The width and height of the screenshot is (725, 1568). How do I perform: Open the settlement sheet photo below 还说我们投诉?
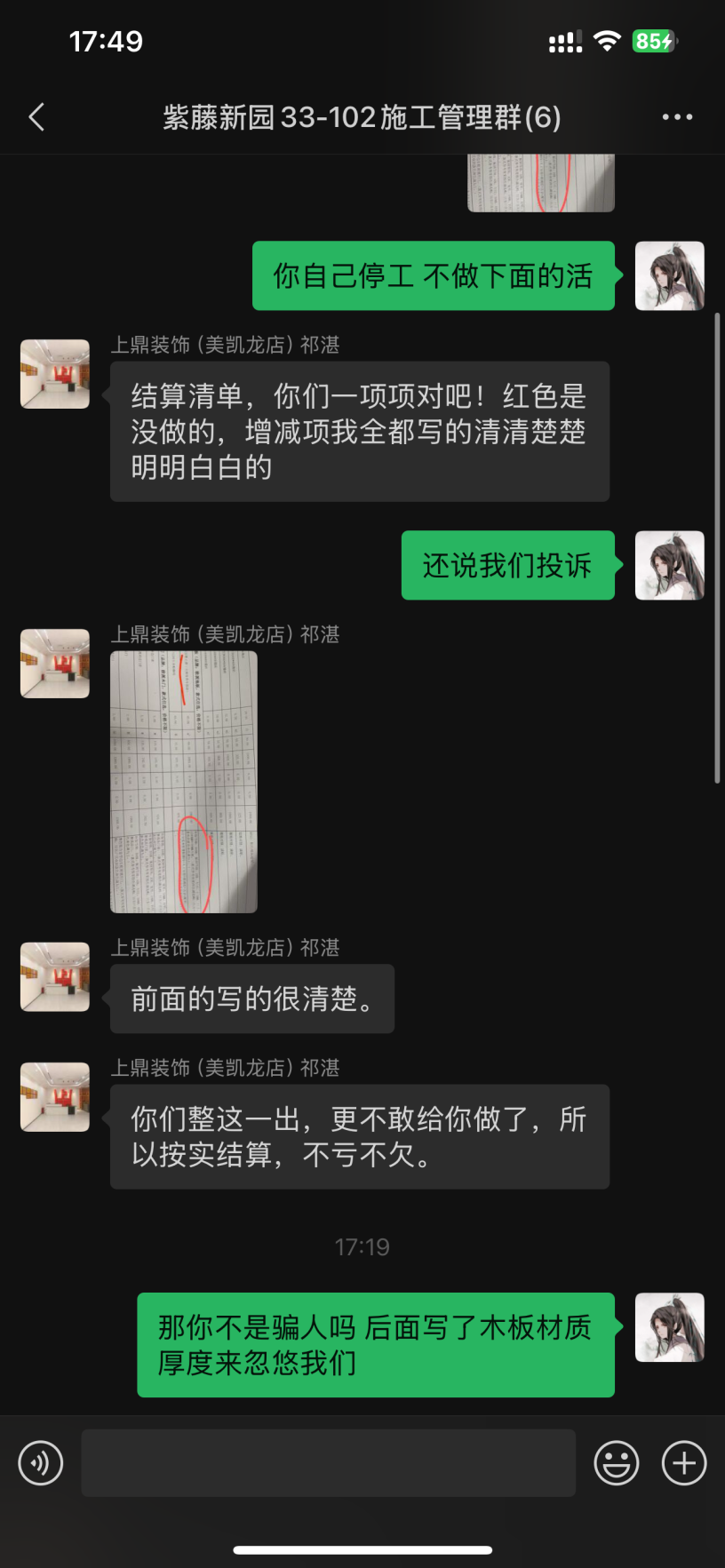click(184, 782)
